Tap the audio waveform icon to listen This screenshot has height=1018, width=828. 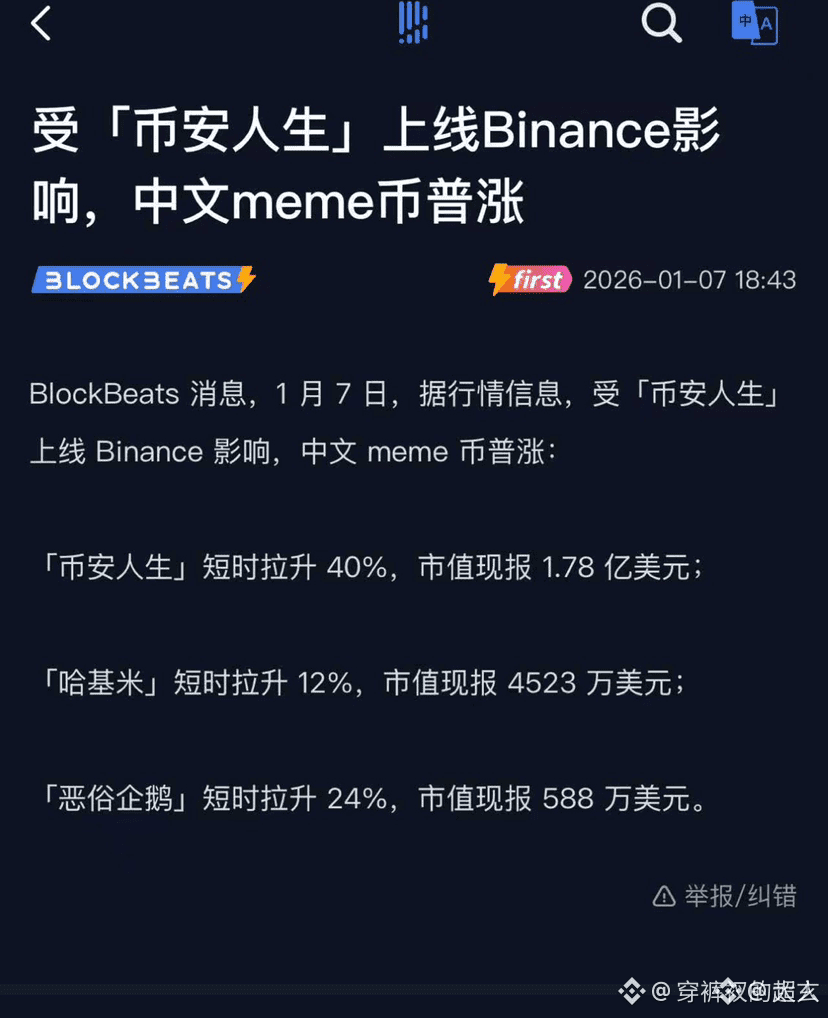tap(412, 23)
